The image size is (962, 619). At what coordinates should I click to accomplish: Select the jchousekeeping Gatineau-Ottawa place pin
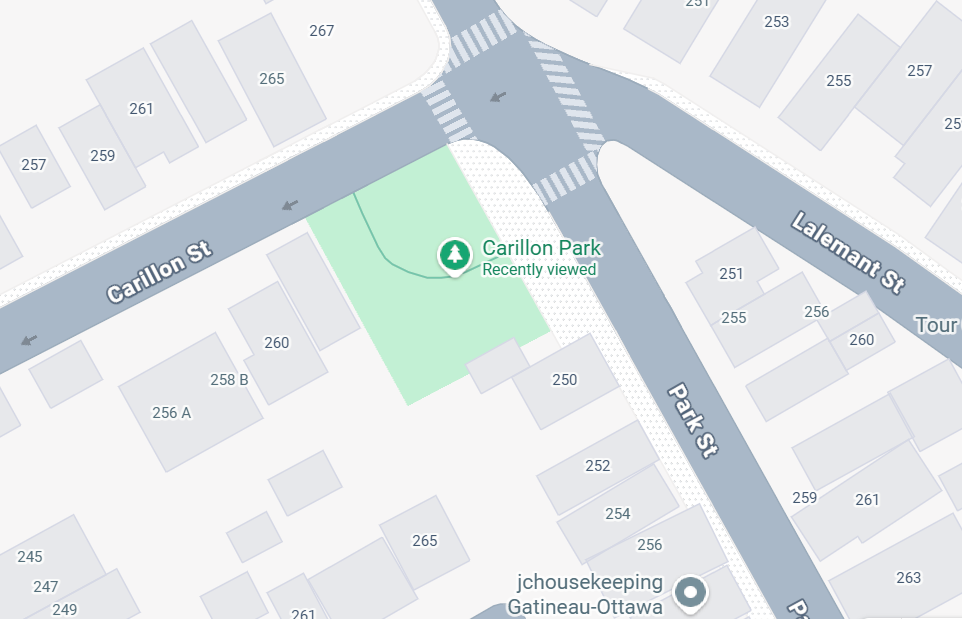click(690, 592)
